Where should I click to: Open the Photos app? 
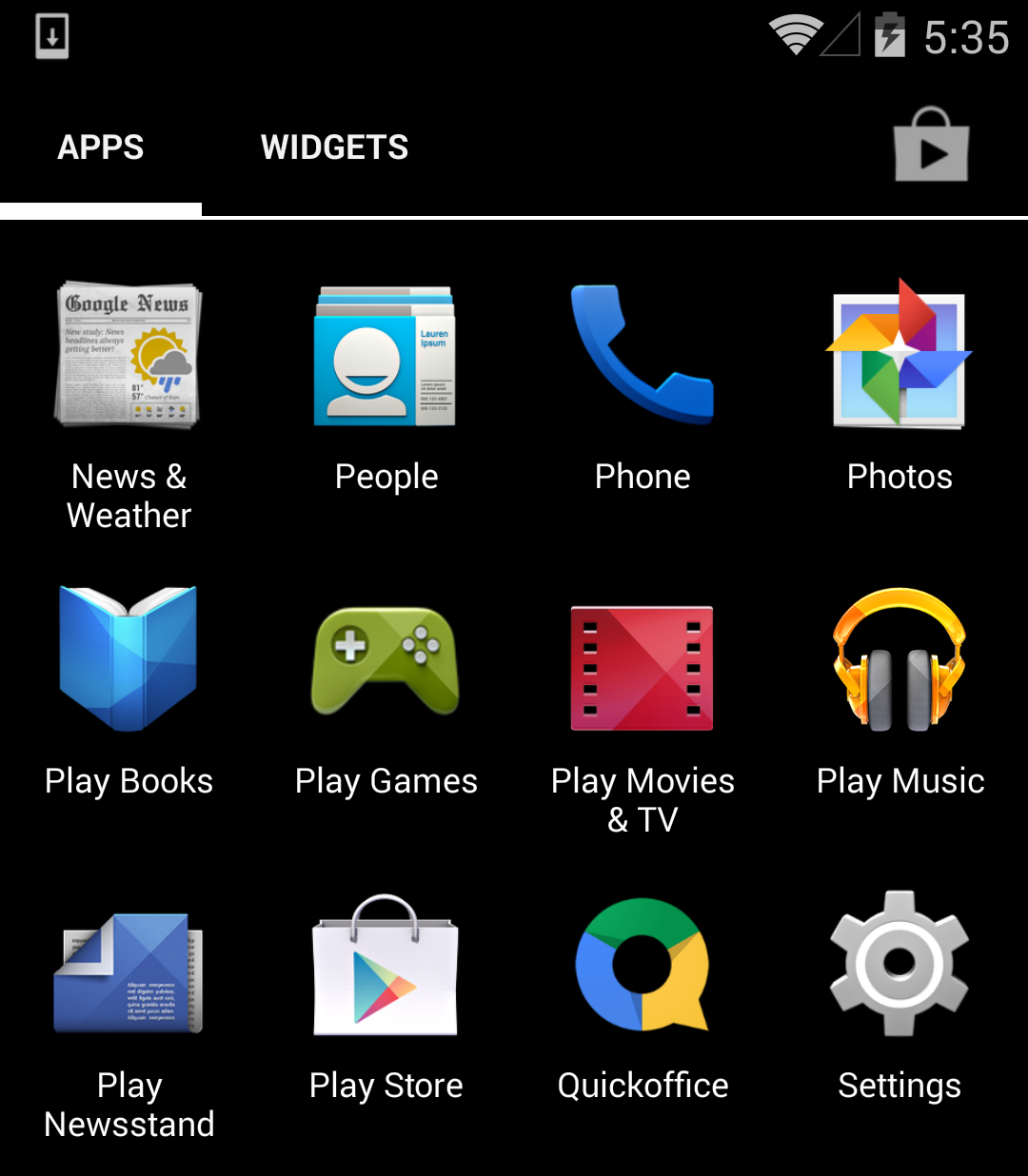pos(899,354)
